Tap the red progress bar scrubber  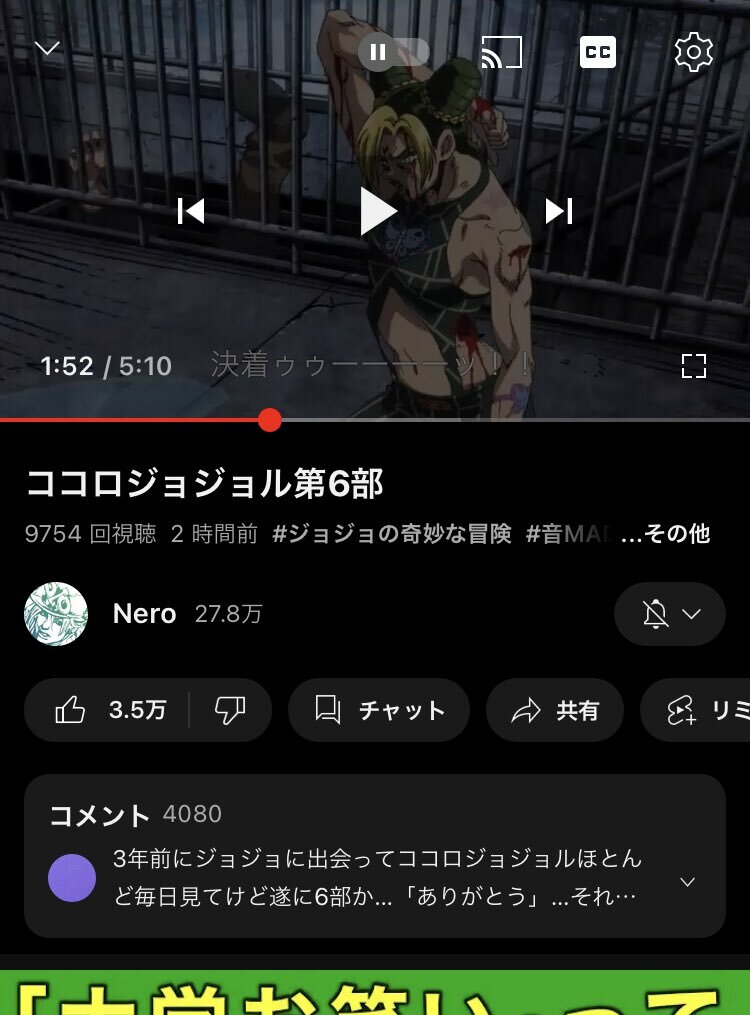click(269, 420)
